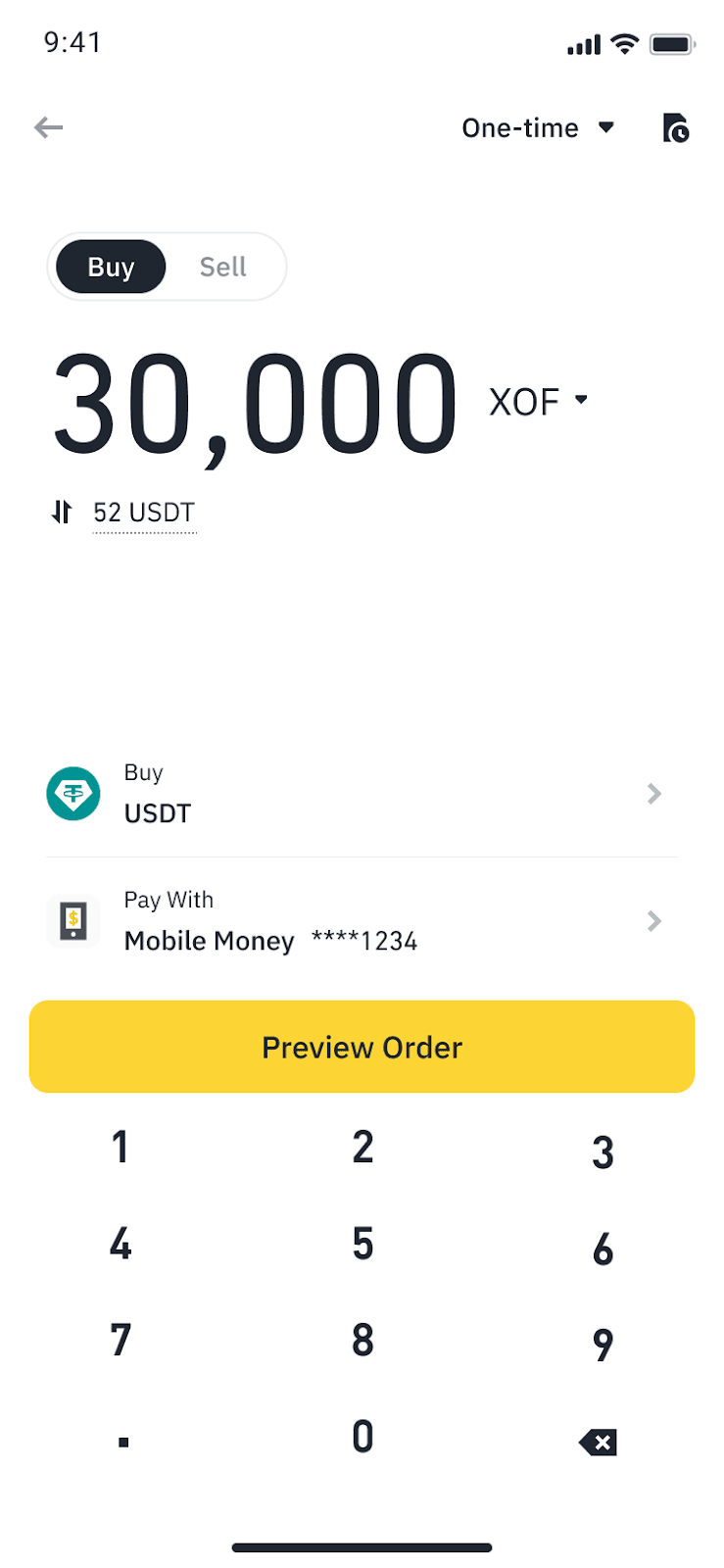The height and width of the screenshot is (1568, 724).
Task: Delete the last digit with backspace
Action: pyautogui.click(x=599, y=1442)
